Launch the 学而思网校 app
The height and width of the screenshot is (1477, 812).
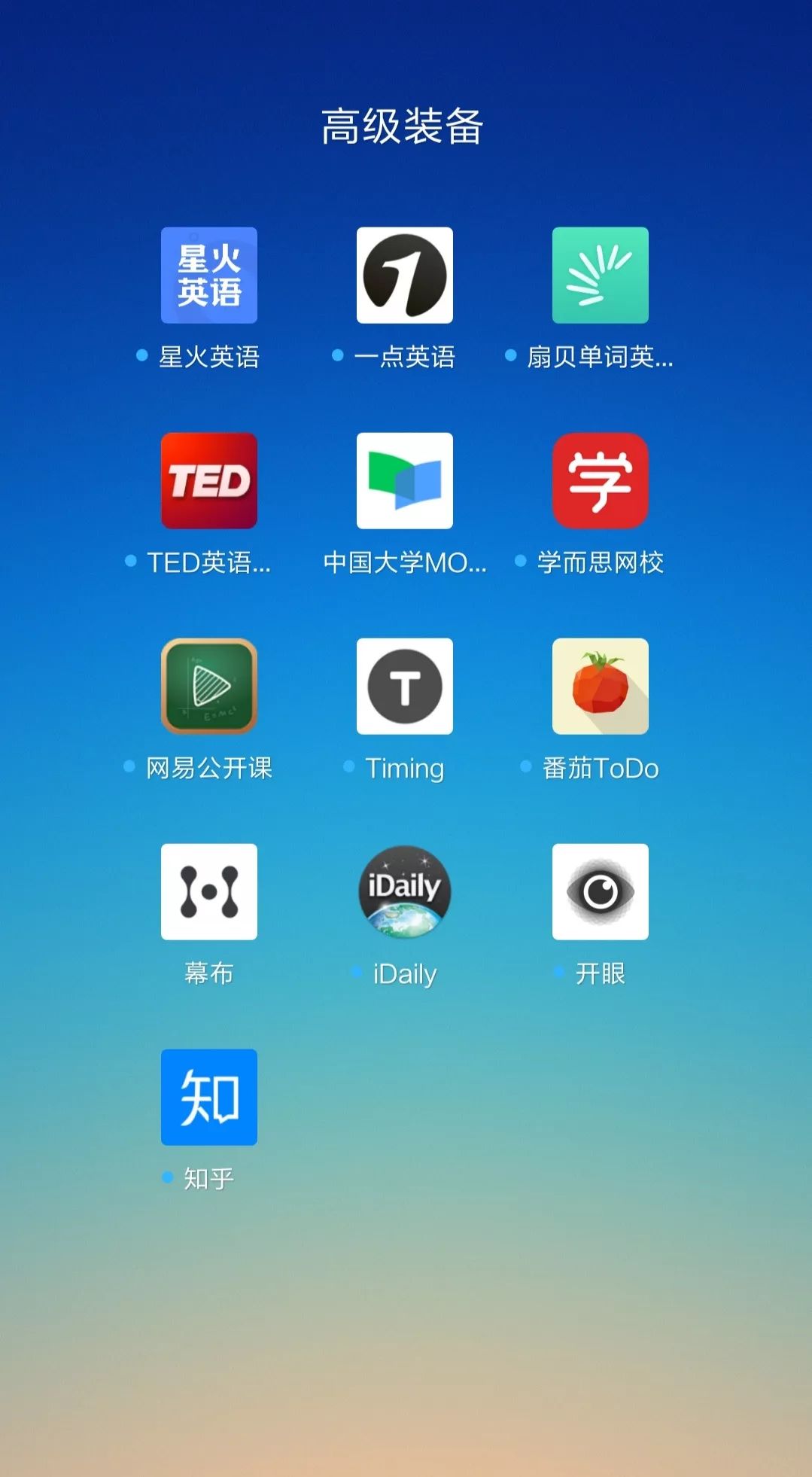[x=601, y=481]
